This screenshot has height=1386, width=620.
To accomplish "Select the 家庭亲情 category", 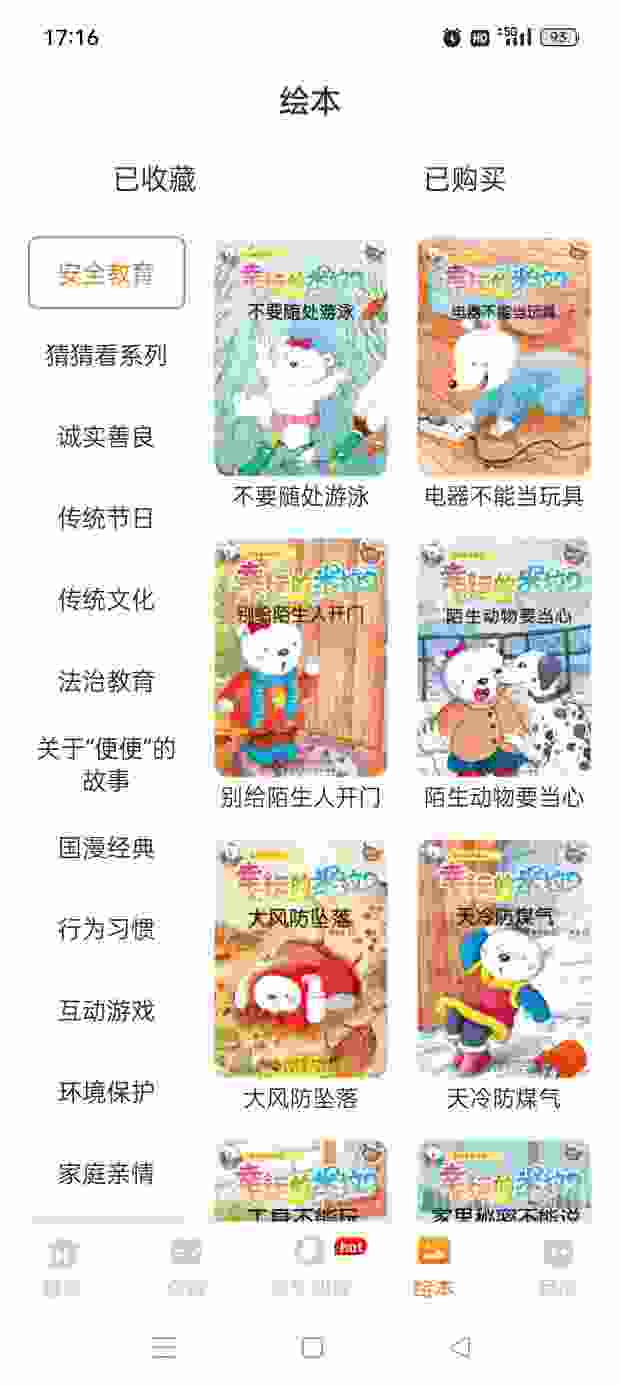I will tap(107, 1173).
